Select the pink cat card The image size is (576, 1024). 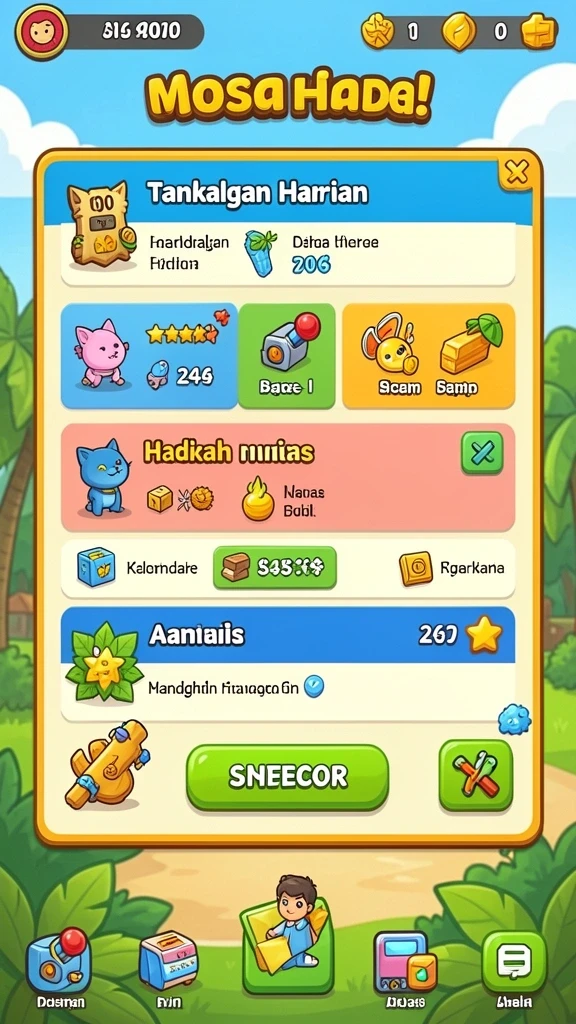tap(149, 356)
